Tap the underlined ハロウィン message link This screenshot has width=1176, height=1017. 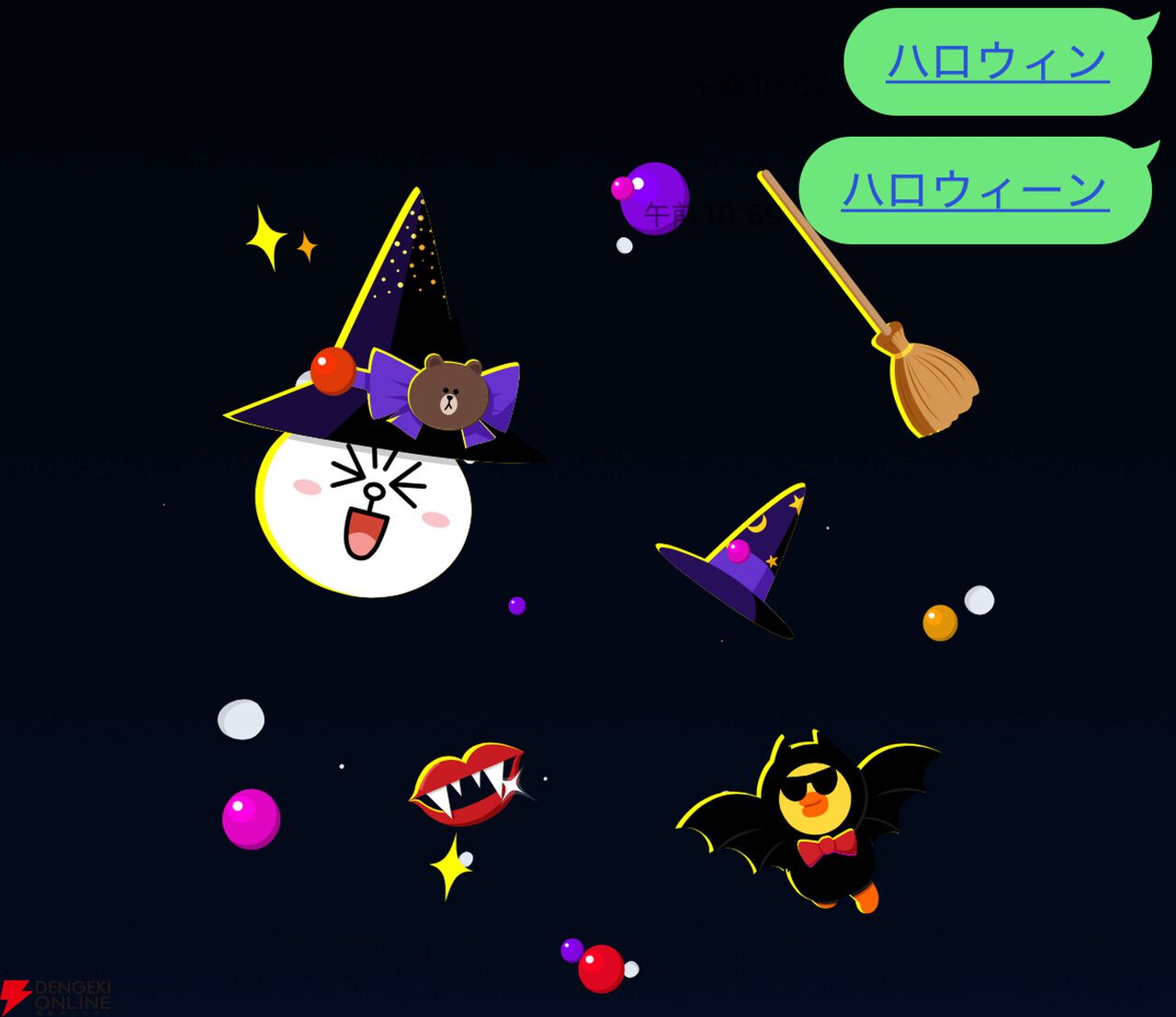[997, 62]
